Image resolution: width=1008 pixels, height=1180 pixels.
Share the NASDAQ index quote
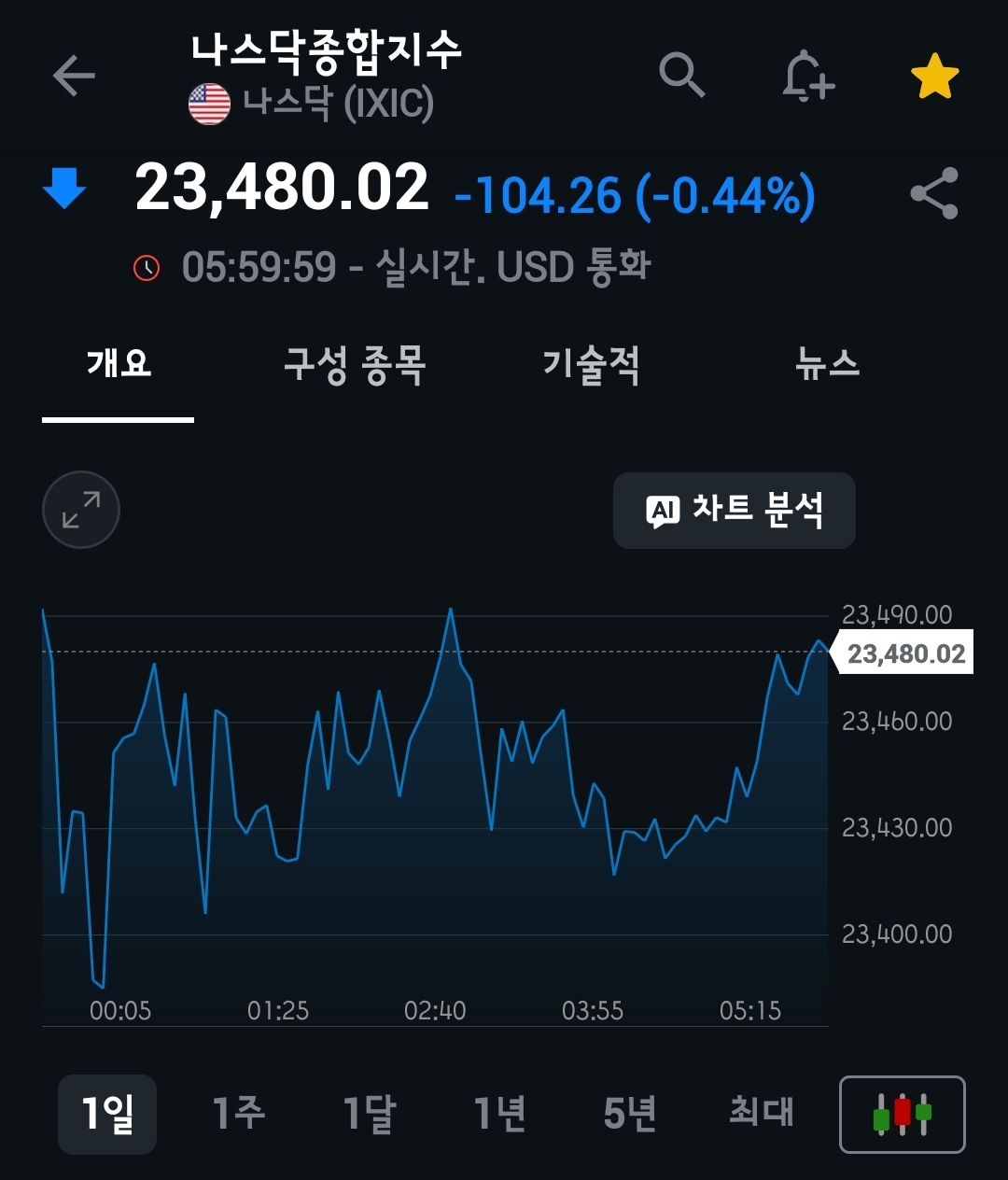pyautogui.click(x=933, y=193)
